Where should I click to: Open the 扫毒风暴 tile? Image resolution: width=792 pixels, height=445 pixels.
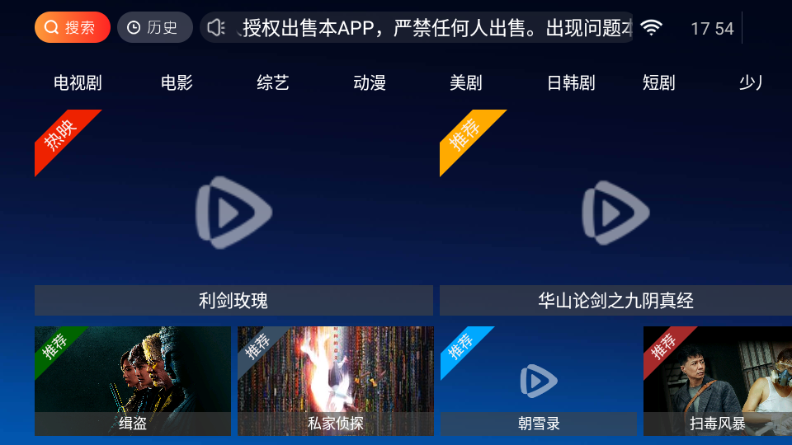coord(717,380)
